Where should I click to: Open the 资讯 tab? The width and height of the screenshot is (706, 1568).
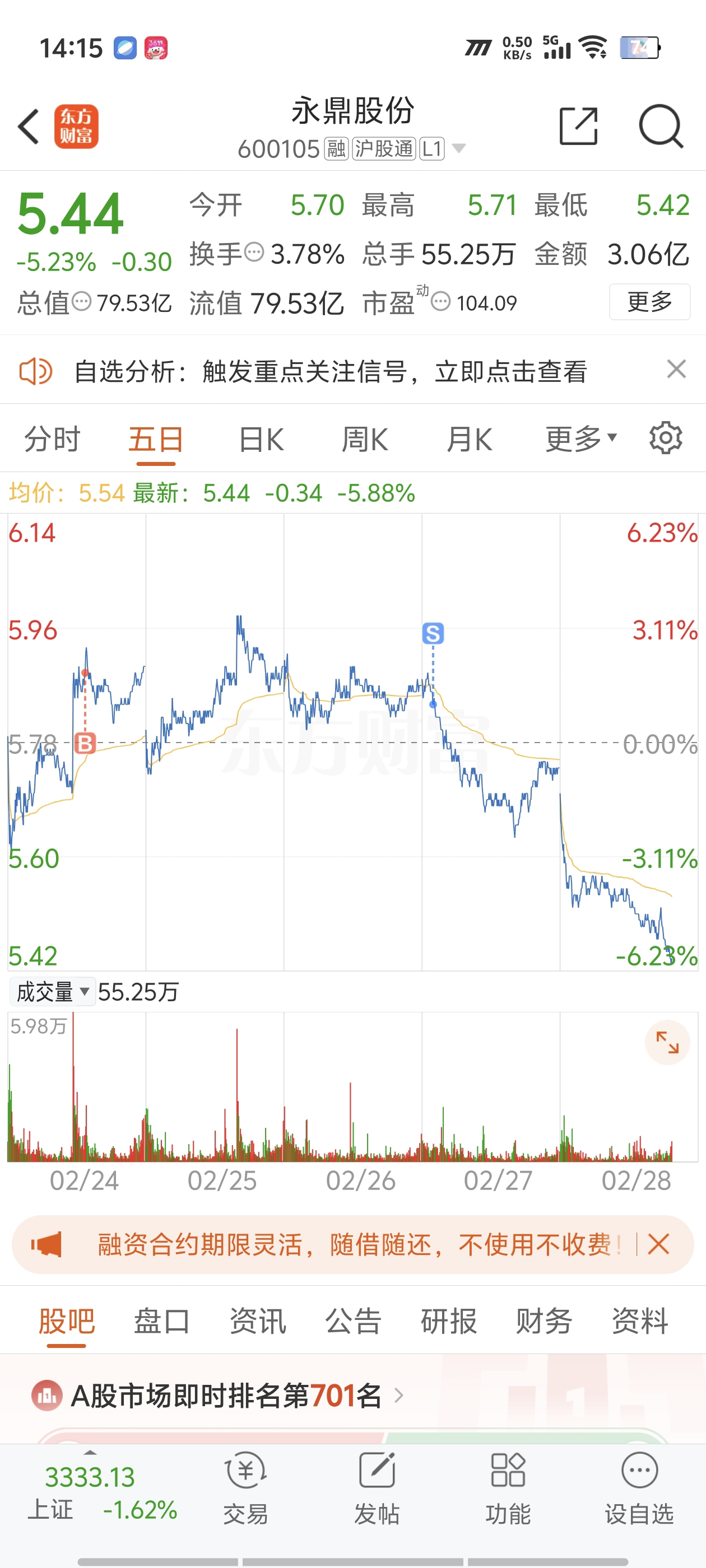point(258,1322)
